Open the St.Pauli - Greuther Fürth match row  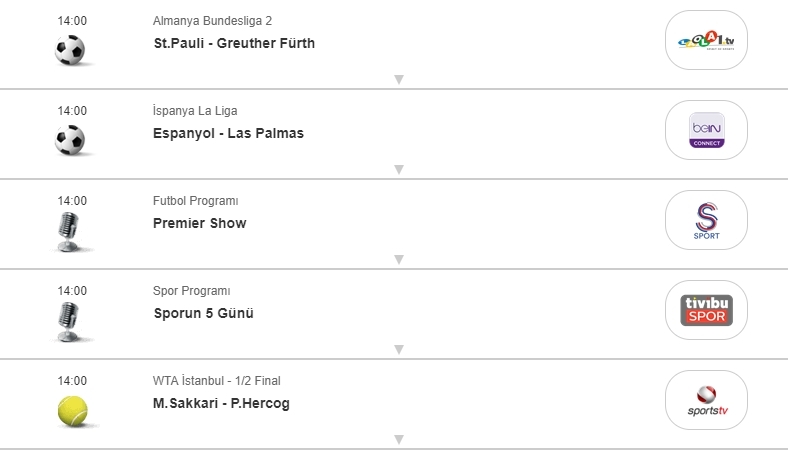(234, 43)
